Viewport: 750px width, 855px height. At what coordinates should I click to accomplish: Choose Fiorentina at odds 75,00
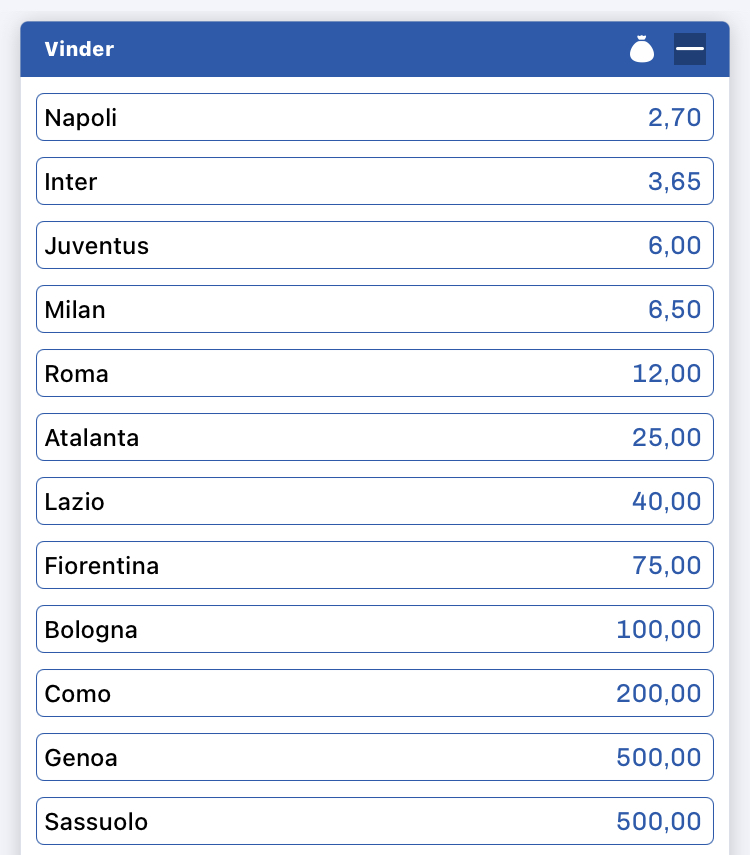[x=375, y=566]
